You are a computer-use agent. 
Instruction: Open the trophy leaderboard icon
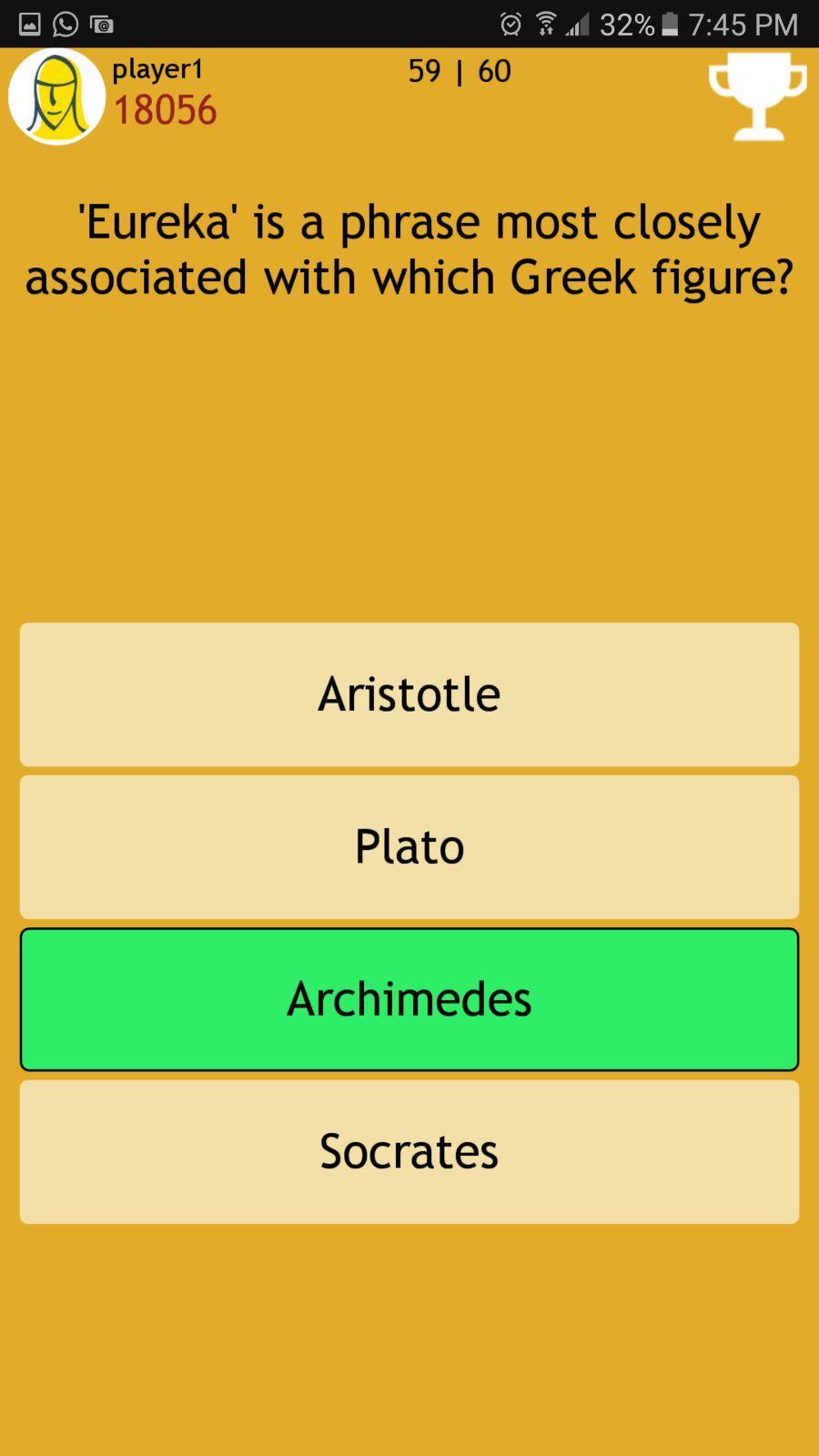[x=758, y=96]
